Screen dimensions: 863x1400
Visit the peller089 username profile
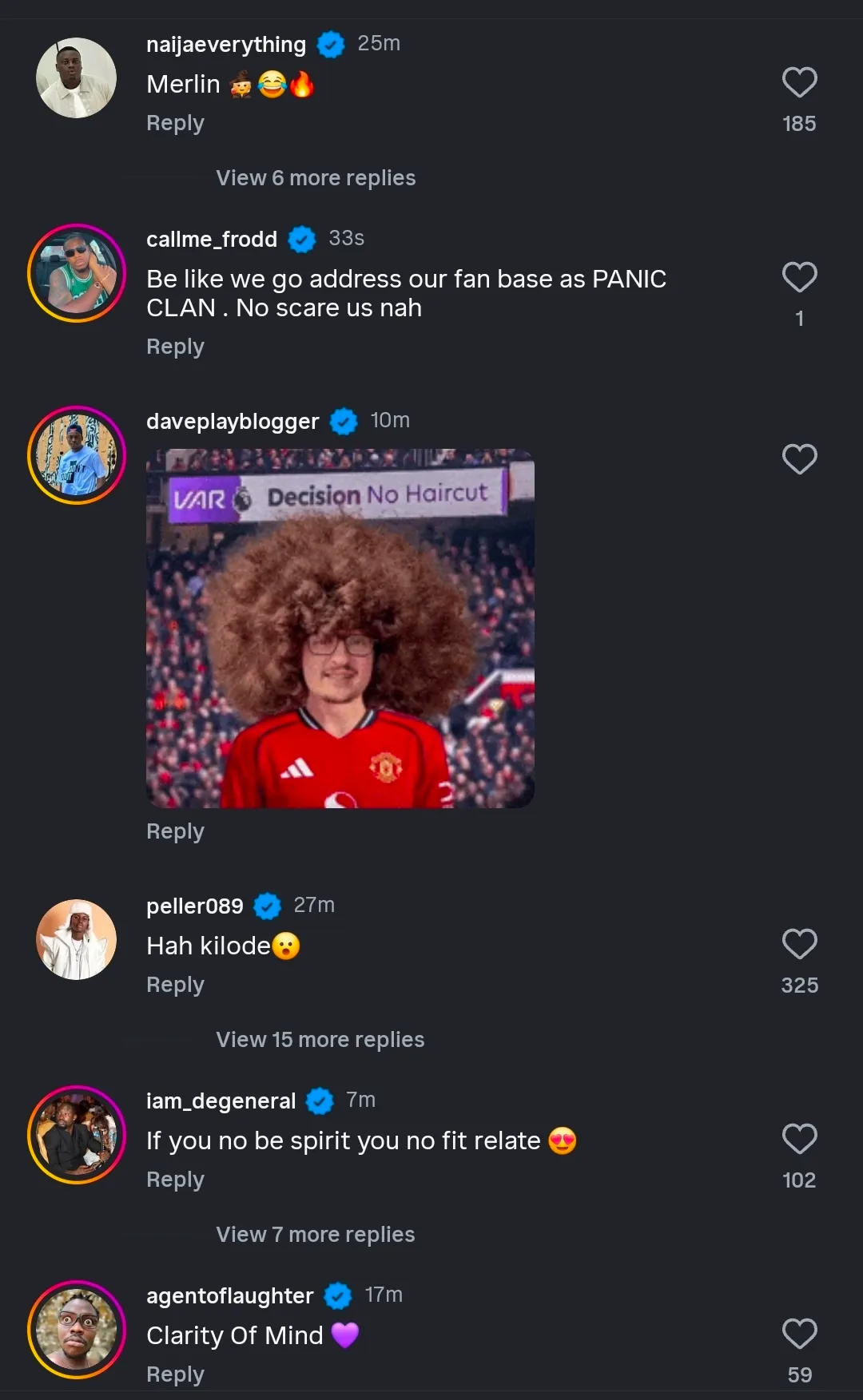(194, 906)
